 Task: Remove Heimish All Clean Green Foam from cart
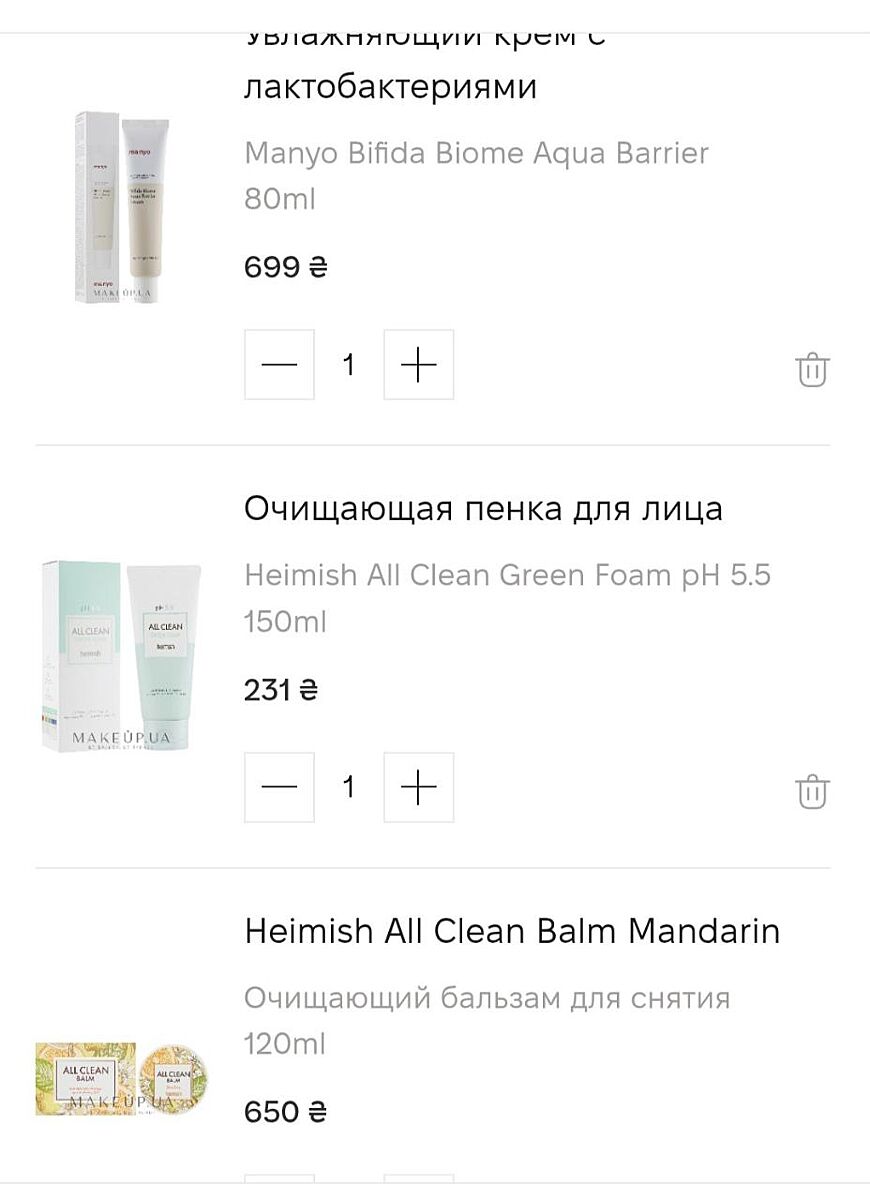(x=812, y=791)
